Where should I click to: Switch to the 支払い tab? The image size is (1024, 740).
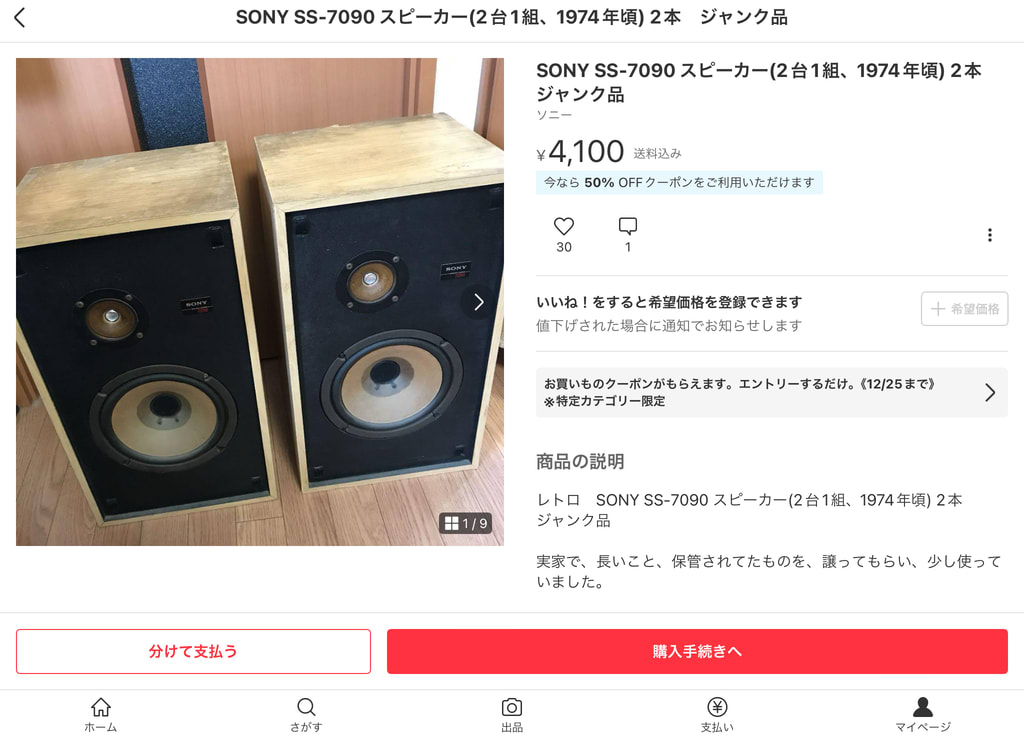(717, 714)
